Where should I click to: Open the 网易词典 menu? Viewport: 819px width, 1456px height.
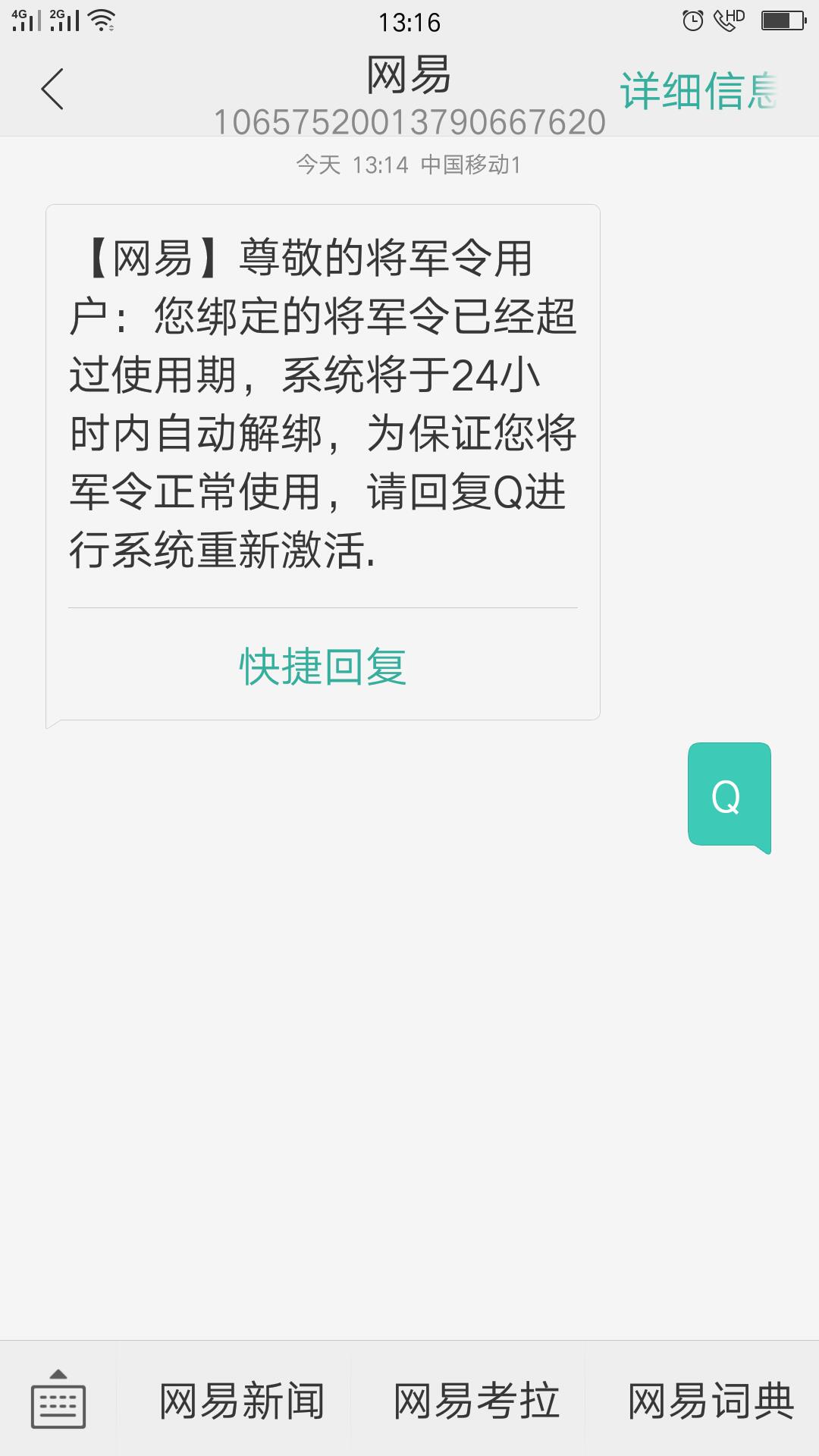pos(710,1400)
